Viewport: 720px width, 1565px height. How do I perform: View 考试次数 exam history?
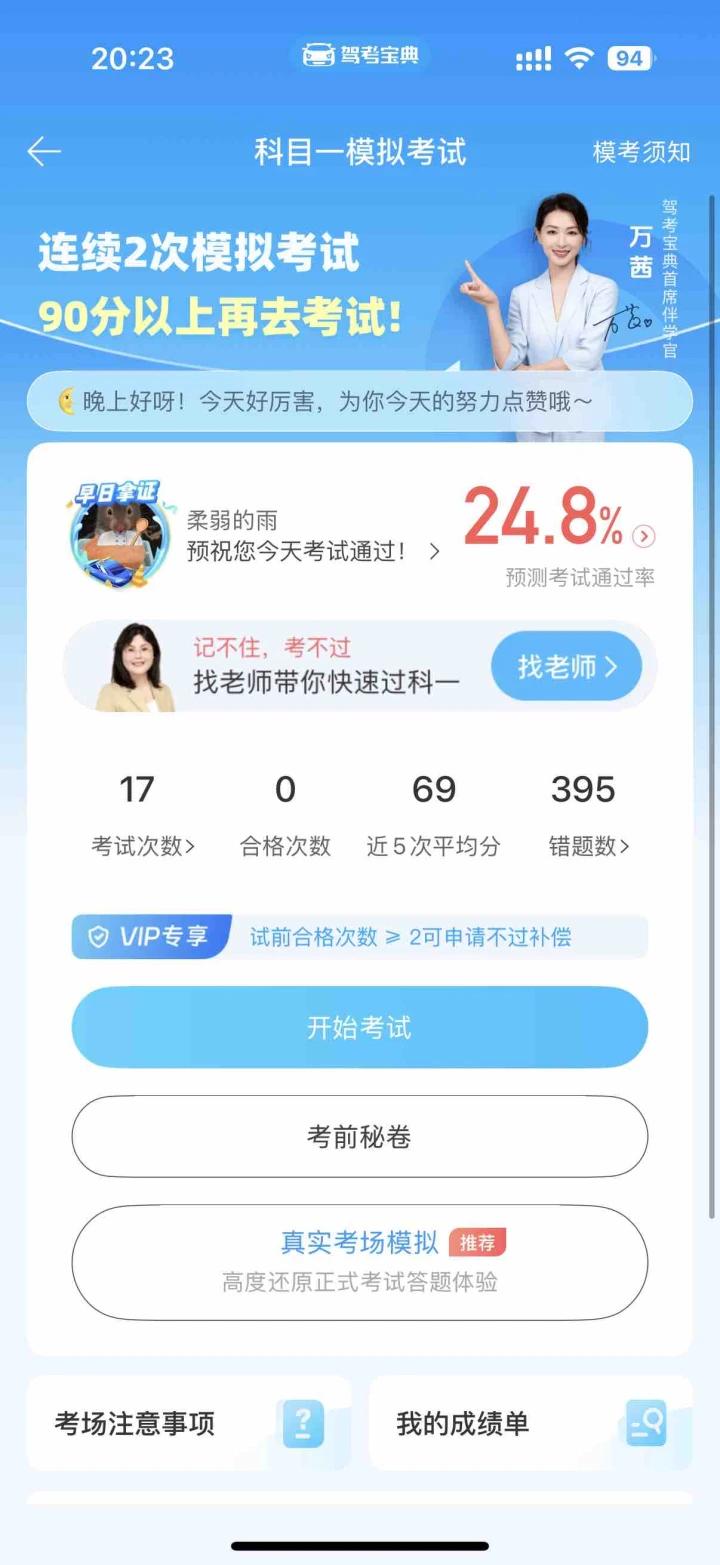pos(143,846)
